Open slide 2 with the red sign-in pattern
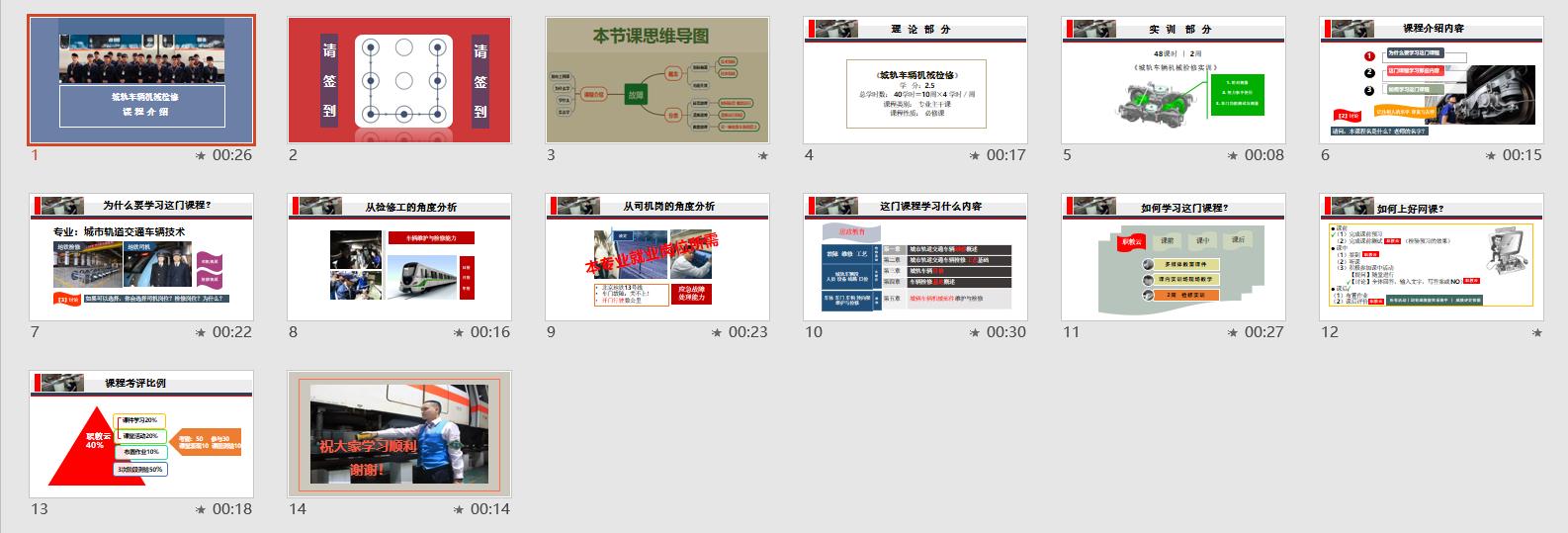Image resolution: width=1568 pixels, height=533 pixels. coord(399,80)
